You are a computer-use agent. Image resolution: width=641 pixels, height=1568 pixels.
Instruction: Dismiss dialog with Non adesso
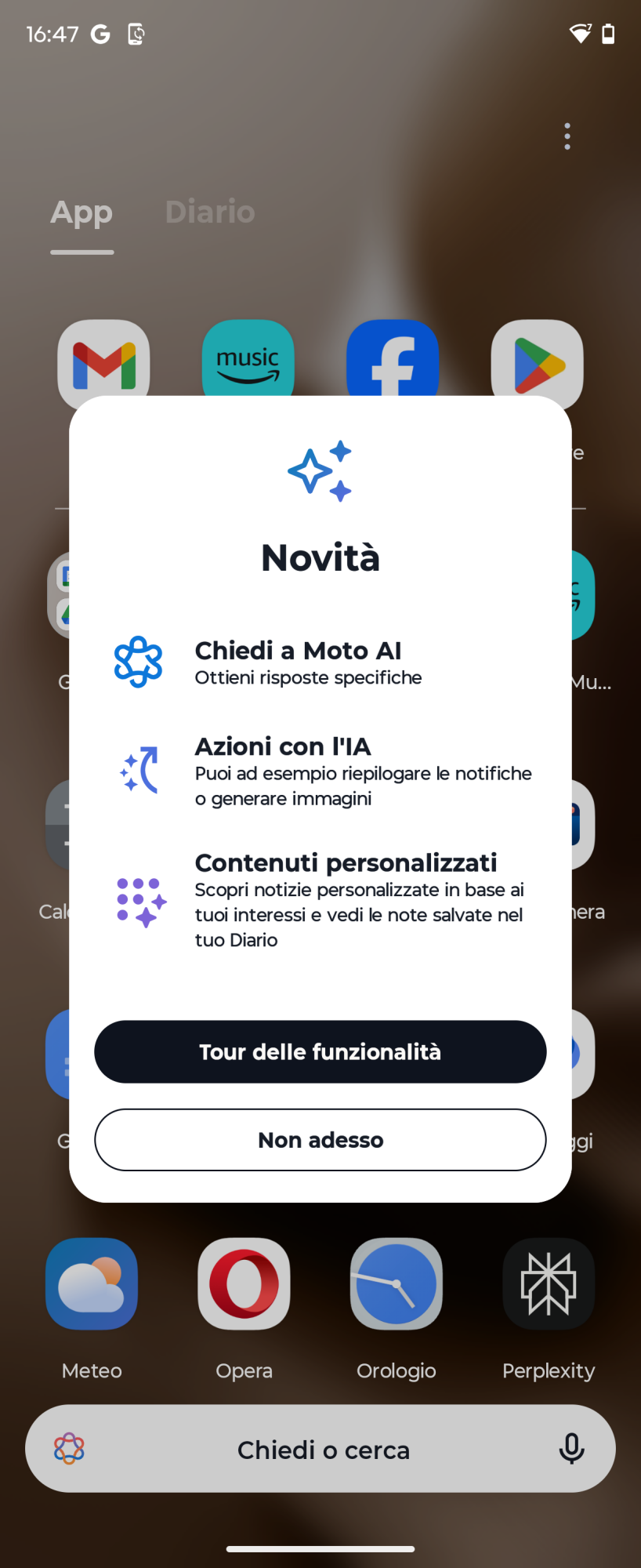(x=320, y=1139)
